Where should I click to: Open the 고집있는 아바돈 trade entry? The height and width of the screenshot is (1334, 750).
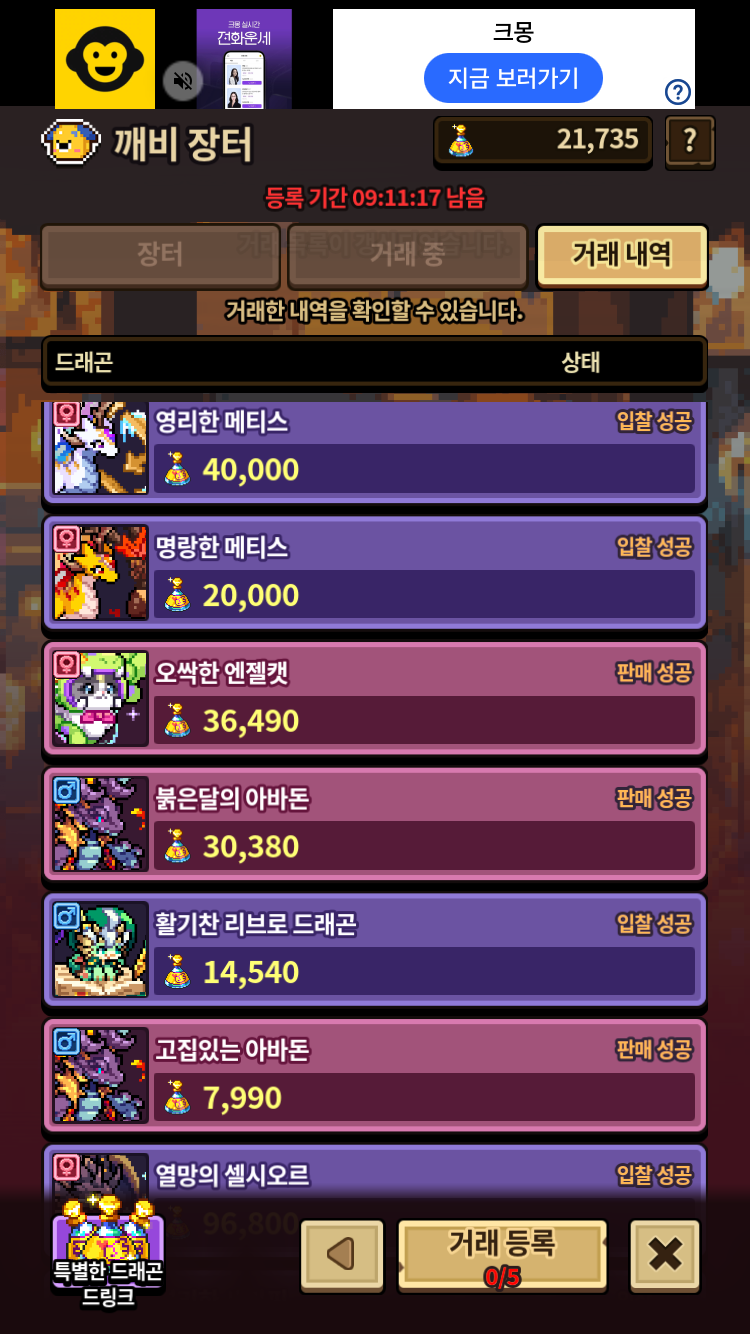375,1076
